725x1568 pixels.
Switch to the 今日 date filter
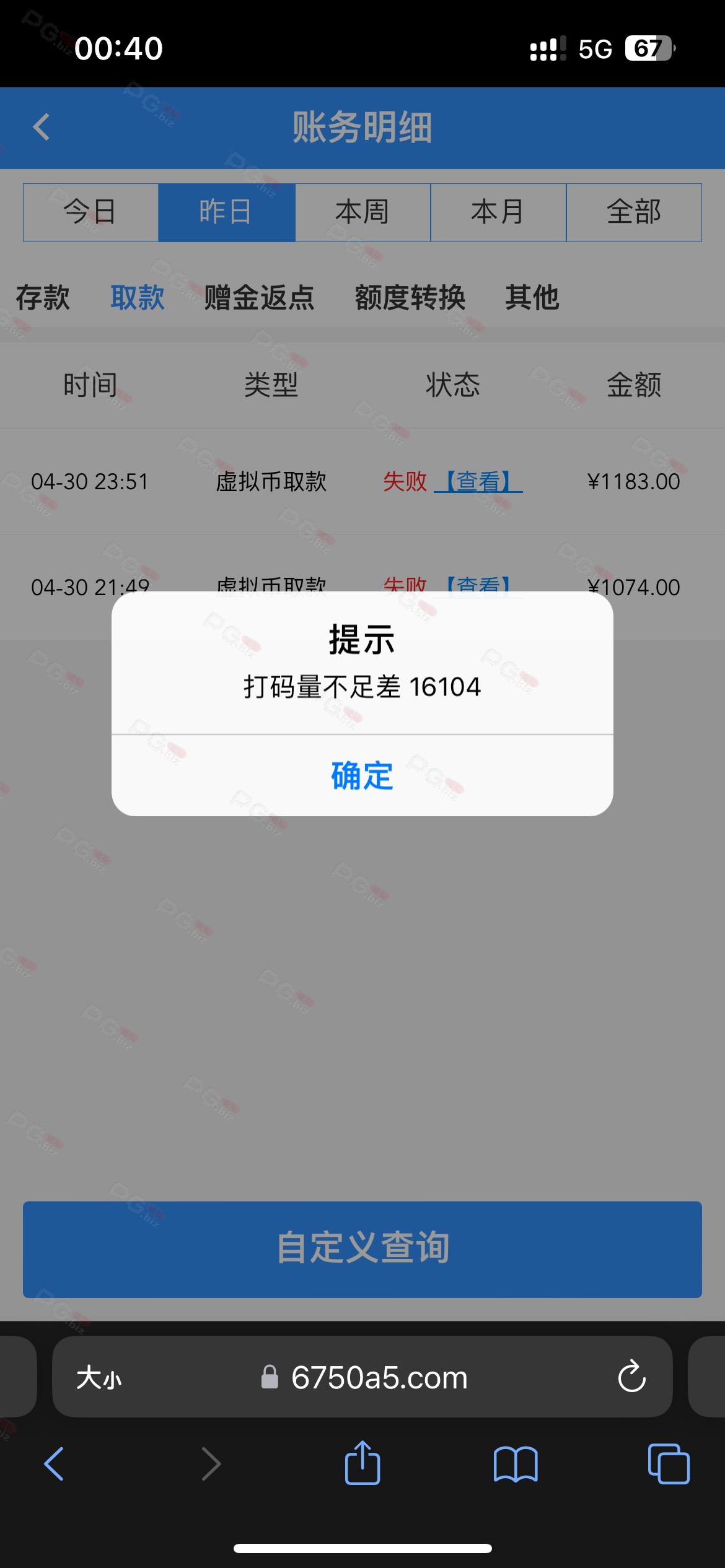coord(90,212)
